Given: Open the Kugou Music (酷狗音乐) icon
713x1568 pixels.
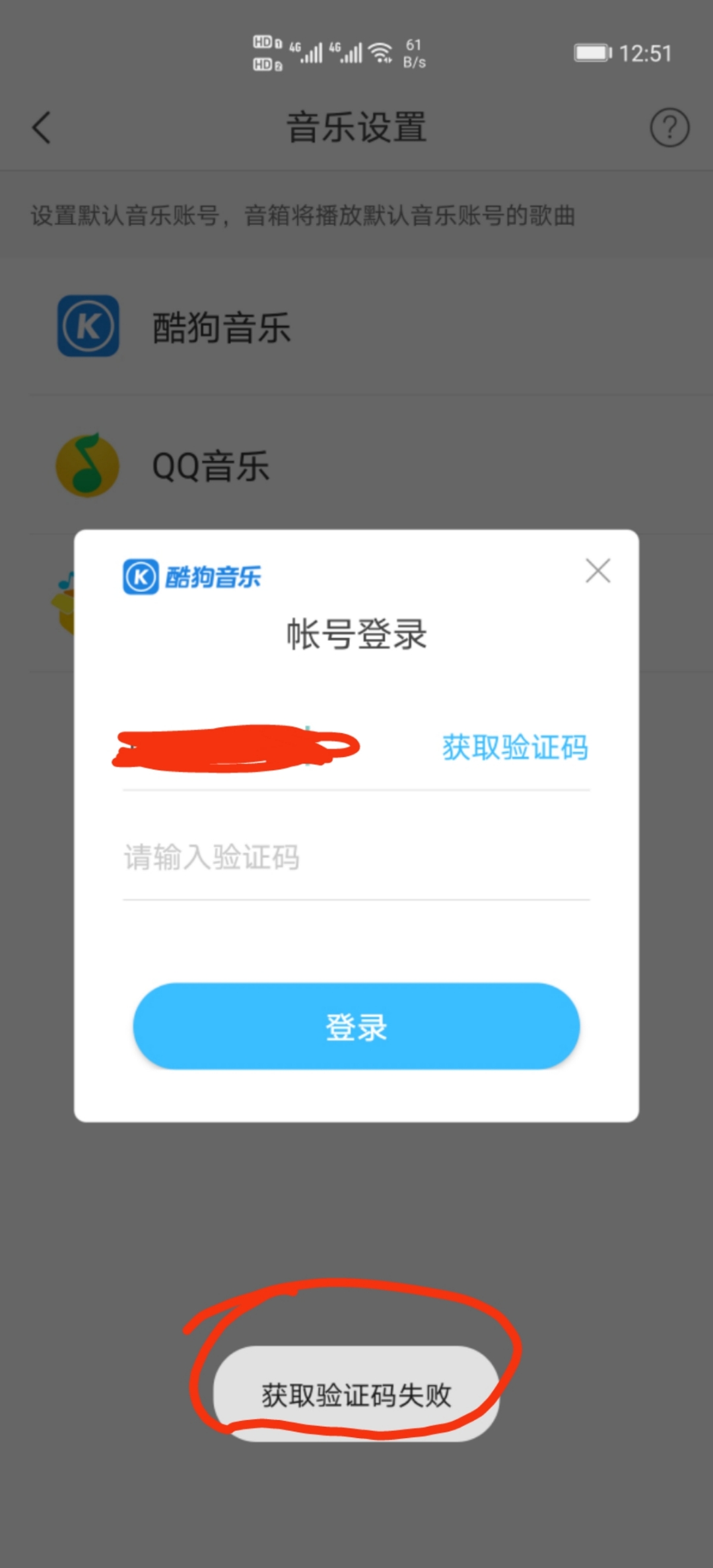Looking at the screenshot, I should (x=88, y=326).
